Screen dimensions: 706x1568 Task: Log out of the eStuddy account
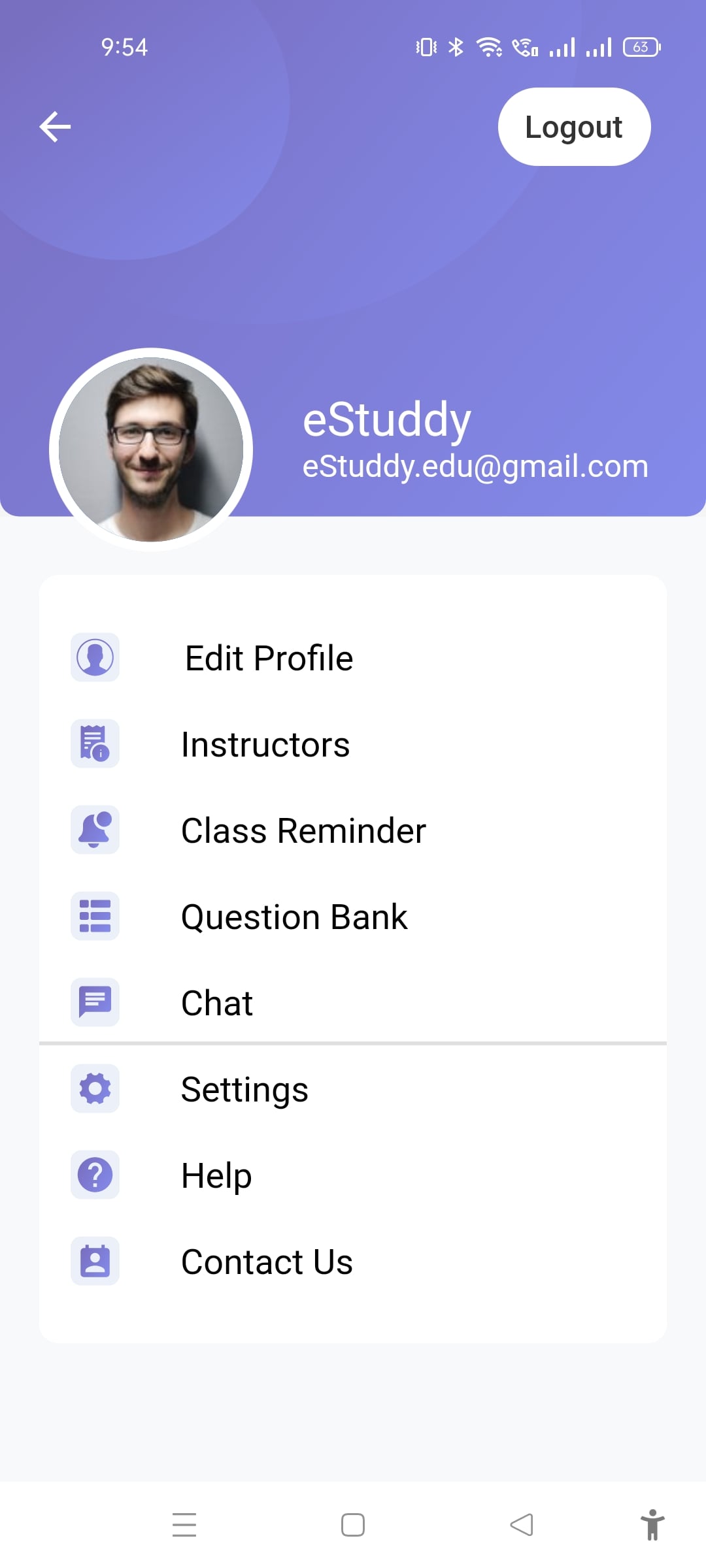coord(574,127)
